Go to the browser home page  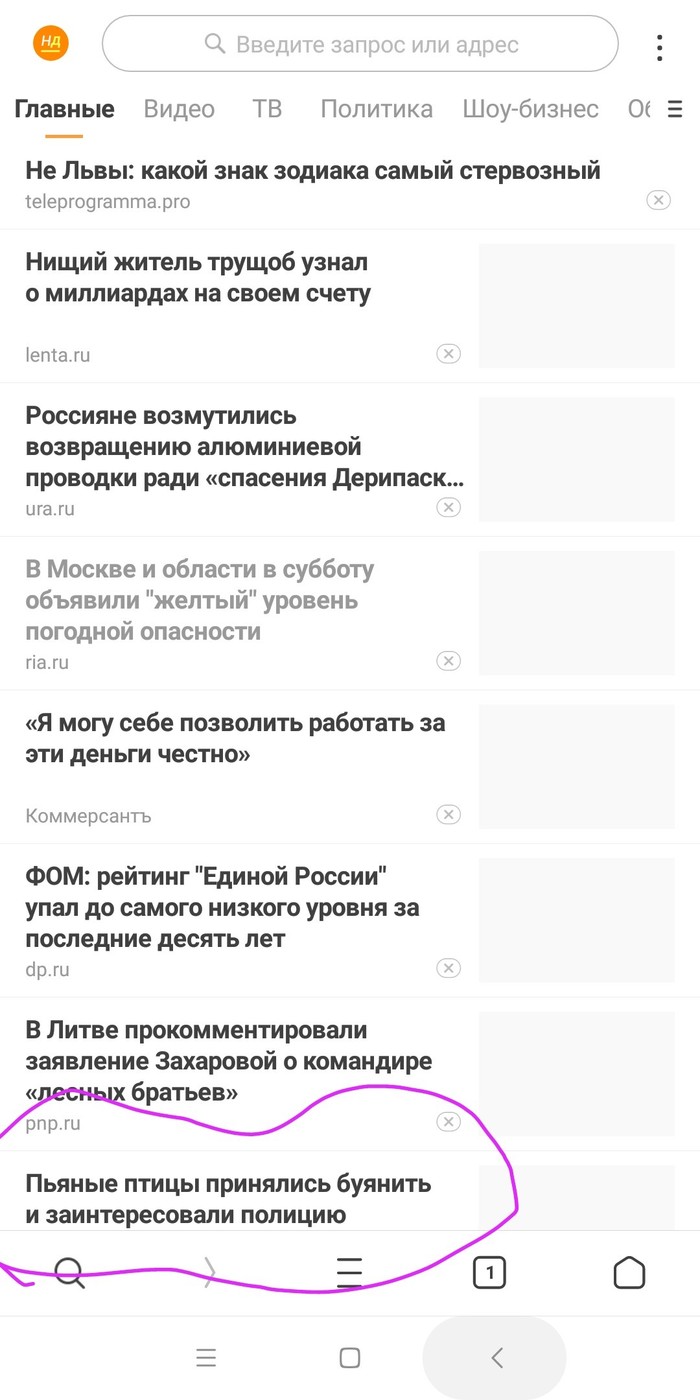tap(629, 1273)
